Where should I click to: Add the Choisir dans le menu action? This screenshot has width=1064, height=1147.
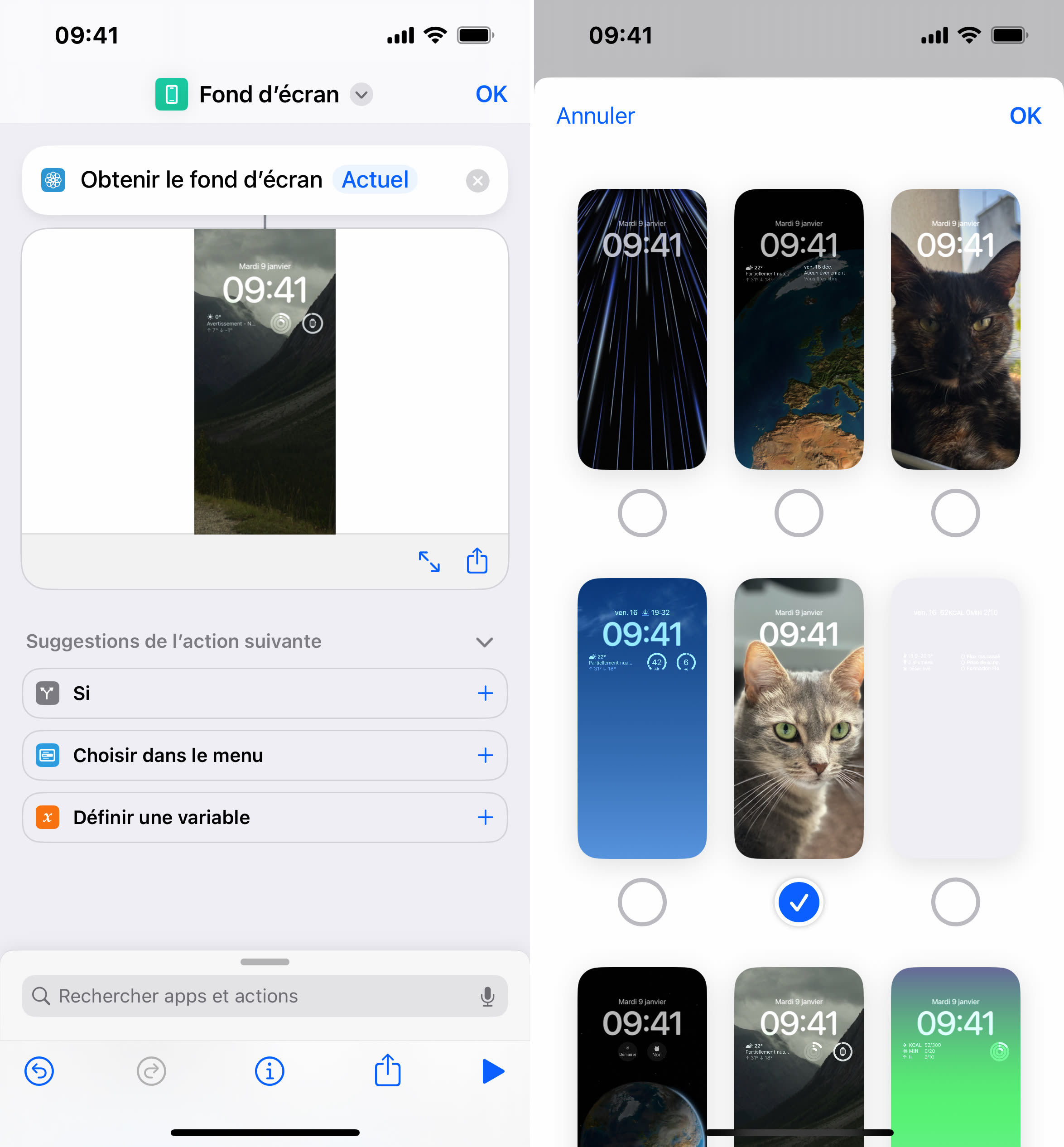pos(485,756)
